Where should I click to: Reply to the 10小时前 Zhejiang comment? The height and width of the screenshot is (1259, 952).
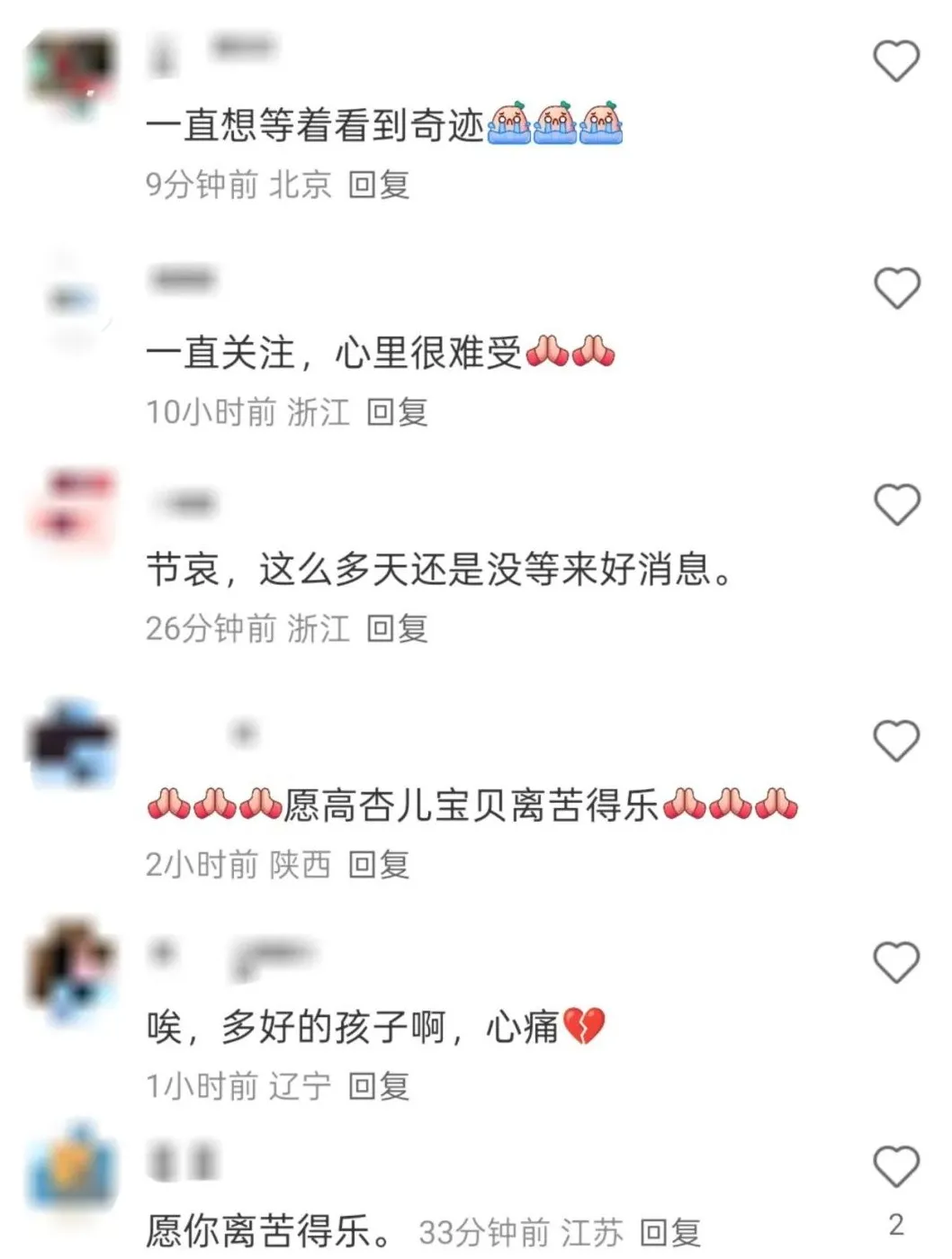pyautogui.click(x=397, y=412)
